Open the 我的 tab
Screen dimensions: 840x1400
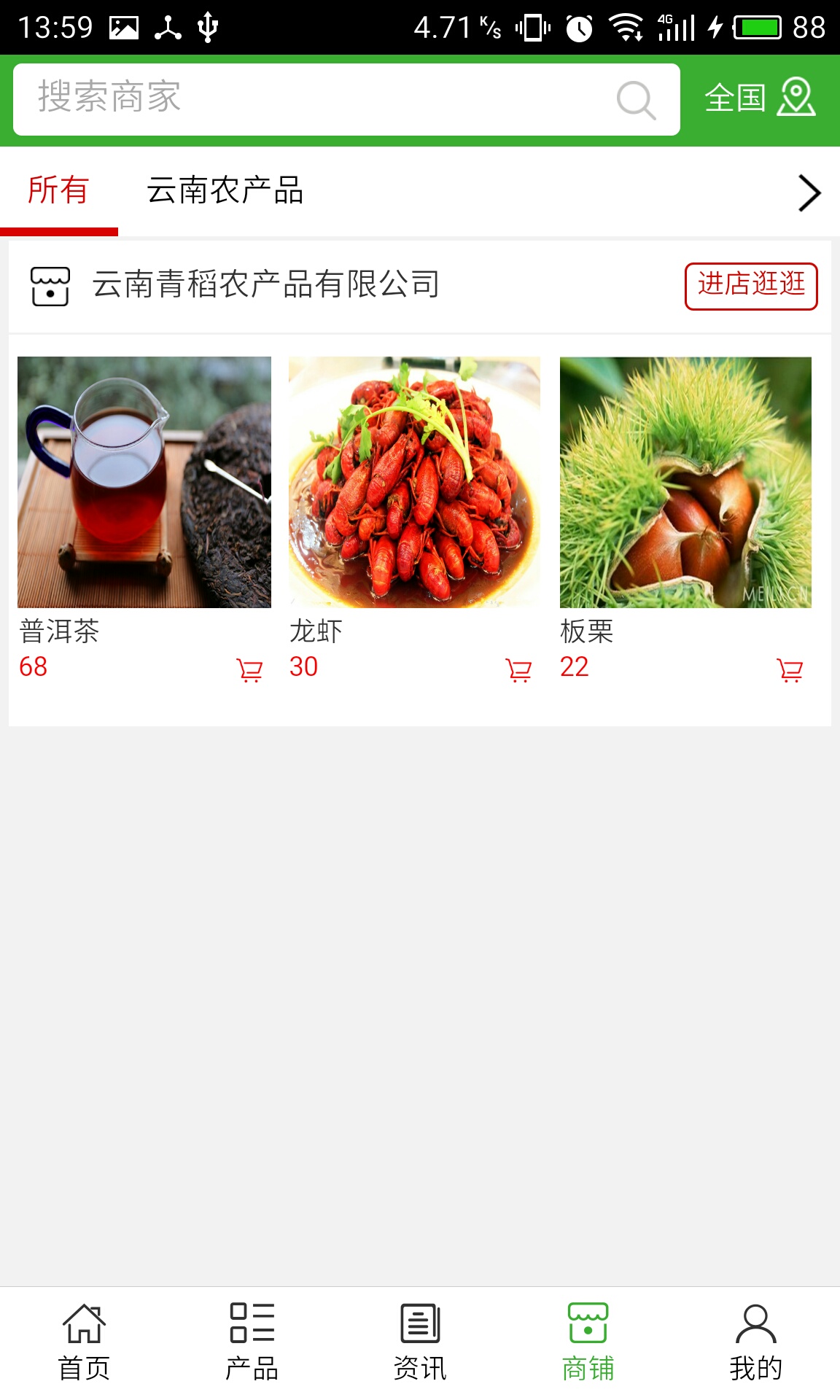click(x=756, y=1342)
